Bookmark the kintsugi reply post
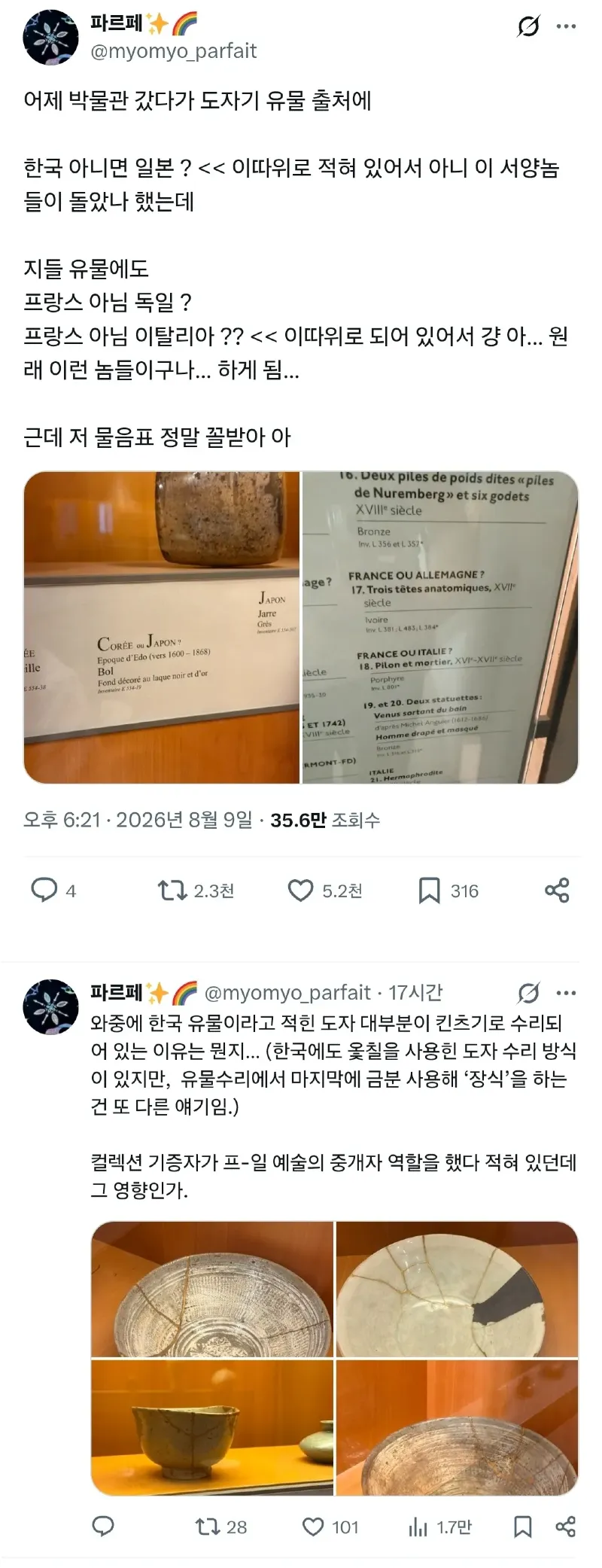This screenshot has height=1568, width=602. [523, 1527]
